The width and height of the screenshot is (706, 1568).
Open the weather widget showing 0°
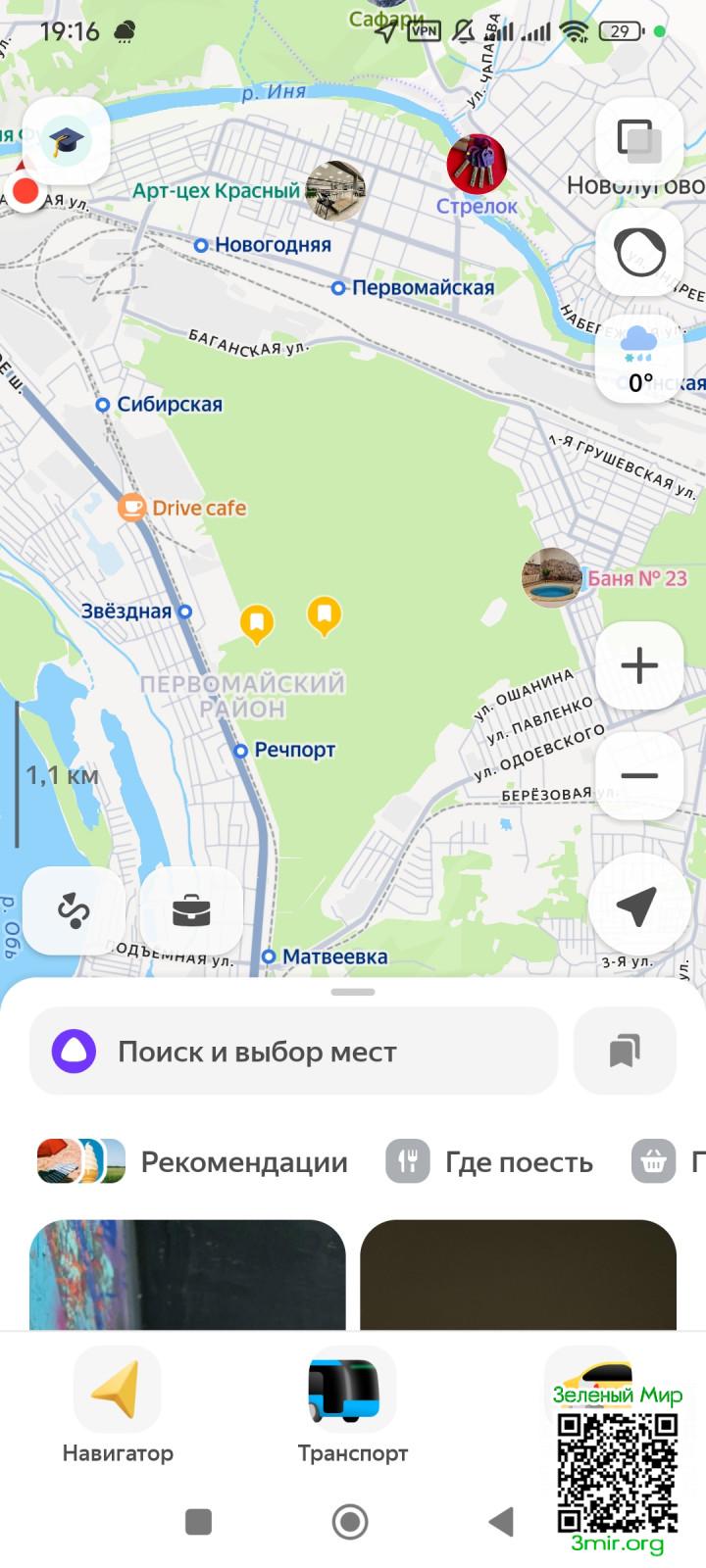pyautogui.click(x=639, y=359)
